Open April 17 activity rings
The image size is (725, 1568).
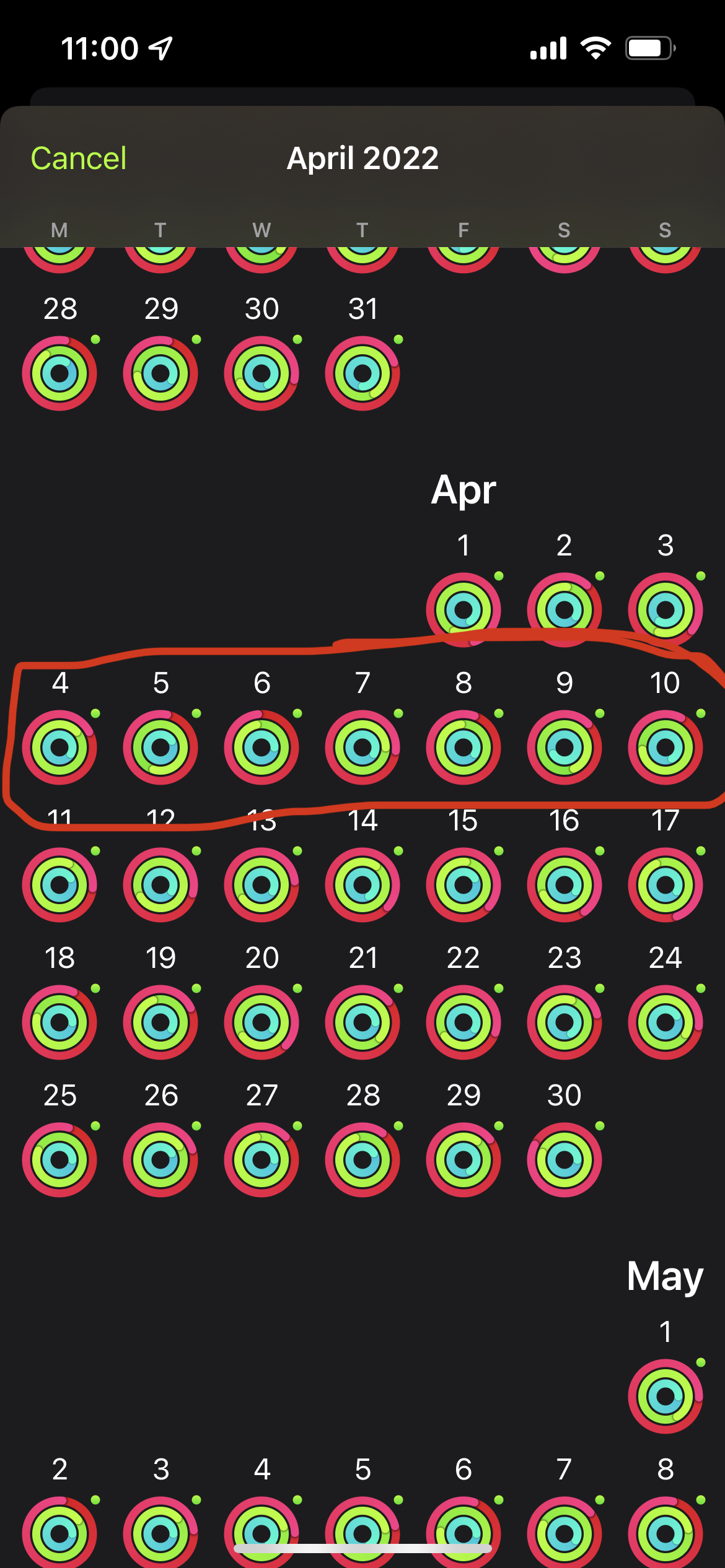click(x=665, y=884)
